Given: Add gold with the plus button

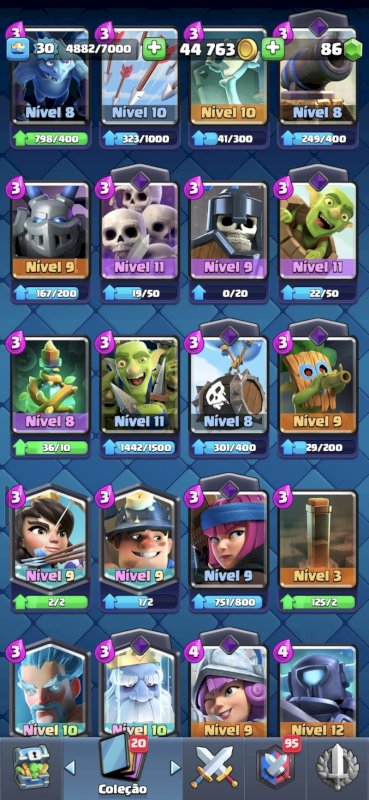Looking at the screenshot, I should (273, 49).
